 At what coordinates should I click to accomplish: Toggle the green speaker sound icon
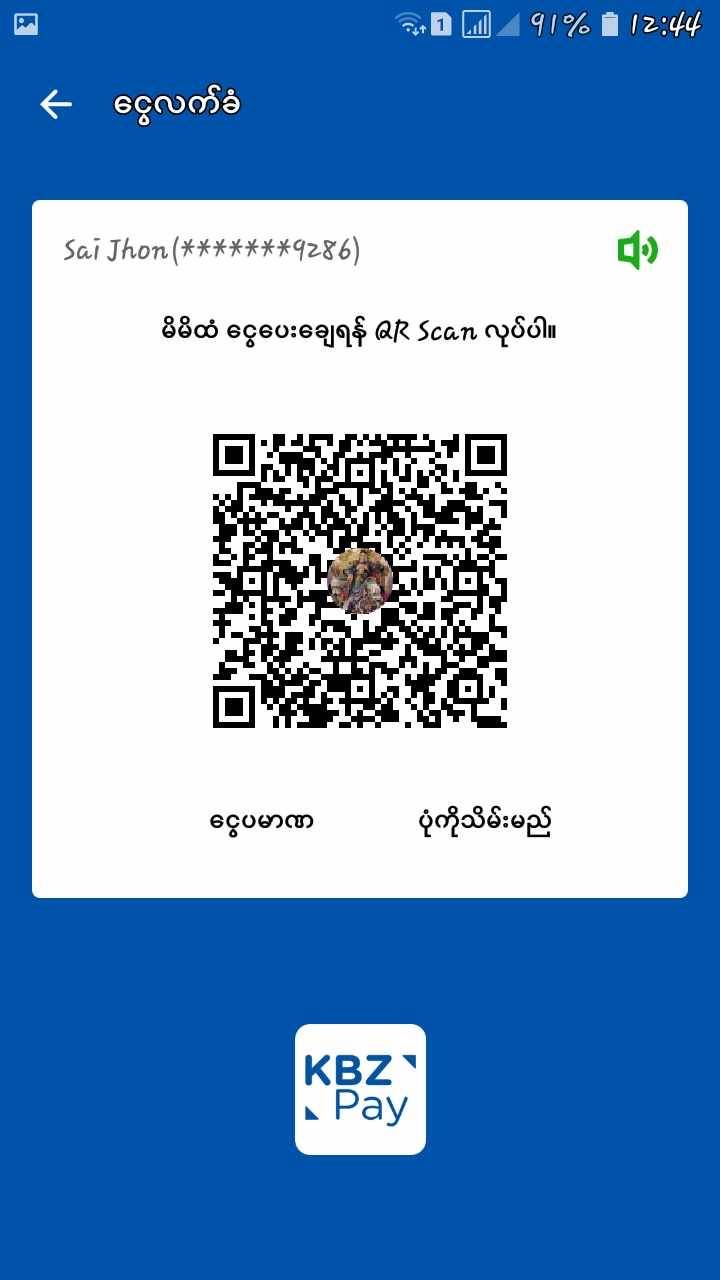pyautogui.click(x=637, y=250)
